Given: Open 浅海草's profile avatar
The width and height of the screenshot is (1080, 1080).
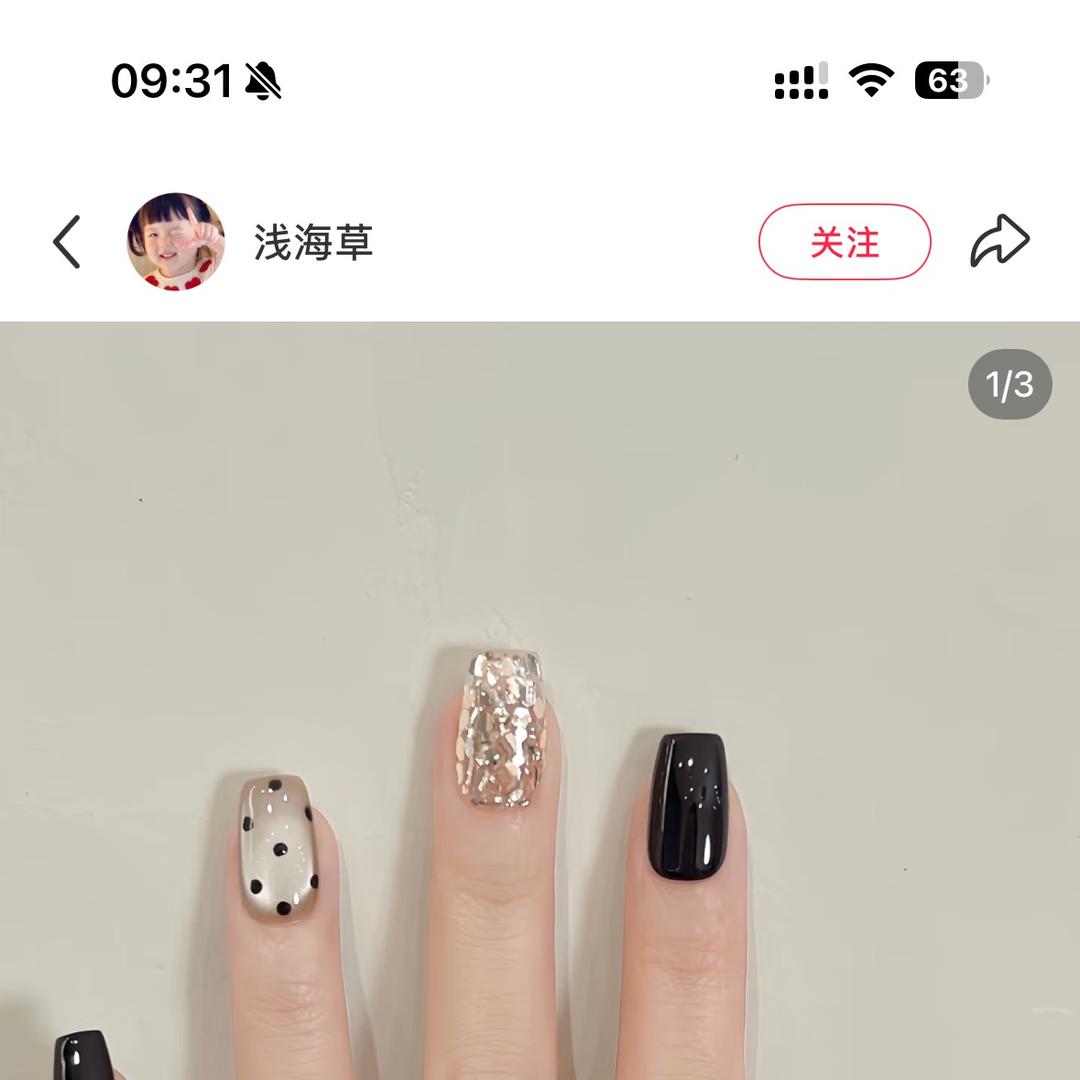Looking at the screenshot, I should [x=175, y=242].
